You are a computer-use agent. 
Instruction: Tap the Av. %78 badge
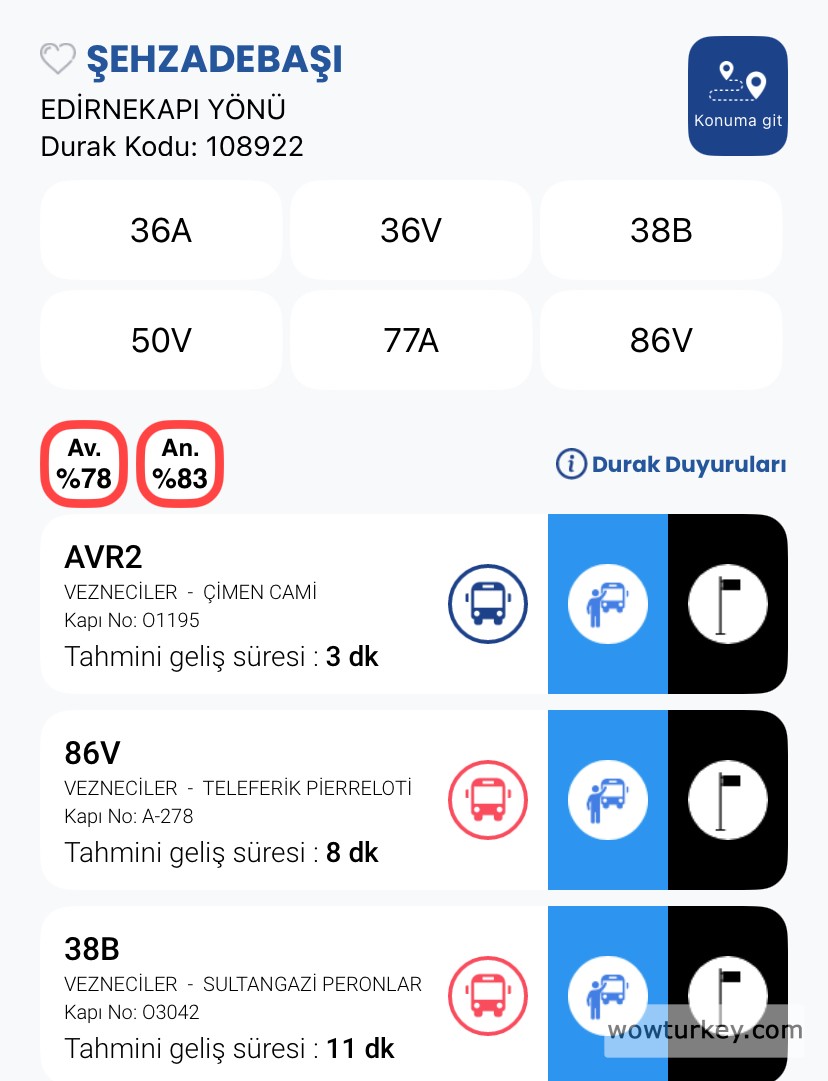(x=84, y=464)
